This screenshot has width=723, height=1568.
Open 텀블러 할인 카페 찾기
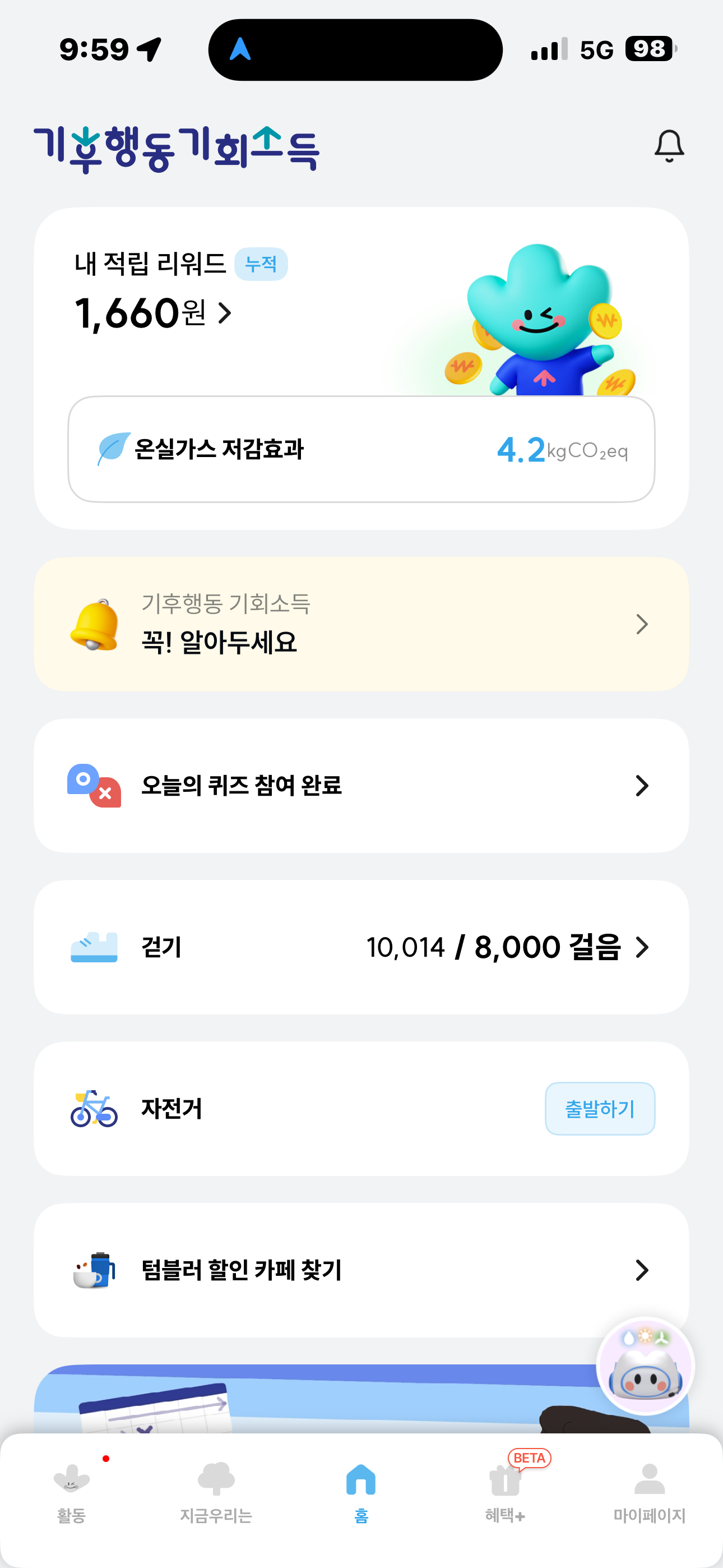pos(361,1270)
